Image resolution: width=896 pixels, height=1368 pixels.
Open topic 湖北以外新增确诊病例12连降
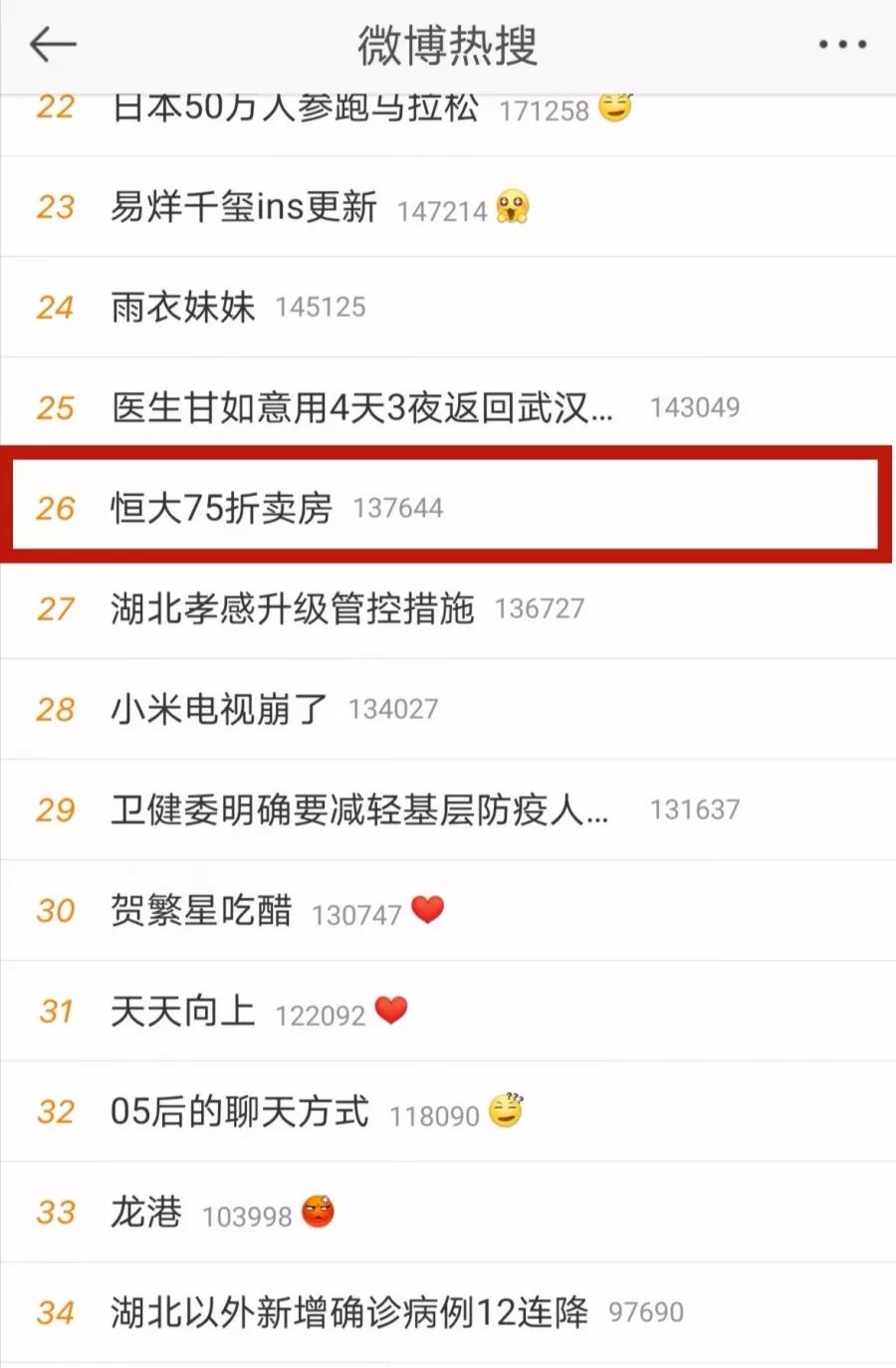[x=348, y=1312]
